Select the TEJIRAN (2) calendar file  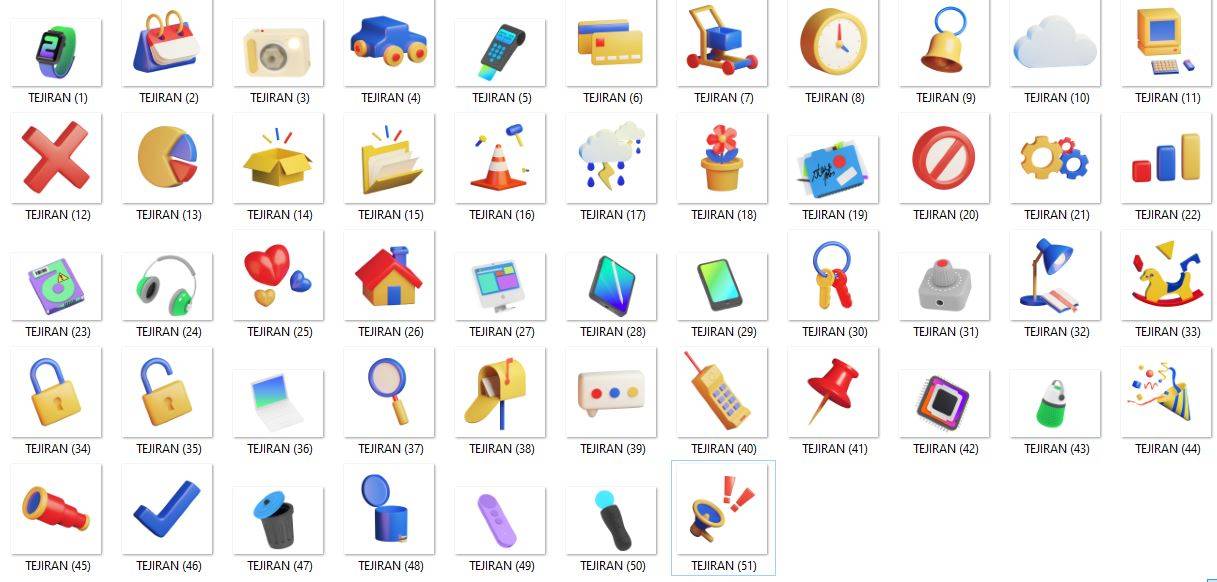167,45
